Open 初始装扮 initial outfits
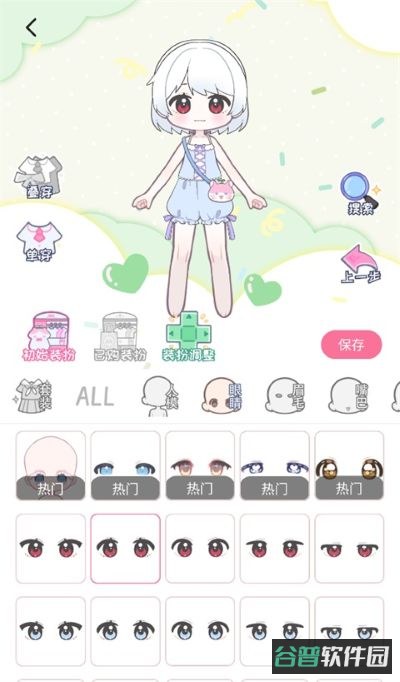The width and height of the screenshot is (400, 682). point(49,336)
